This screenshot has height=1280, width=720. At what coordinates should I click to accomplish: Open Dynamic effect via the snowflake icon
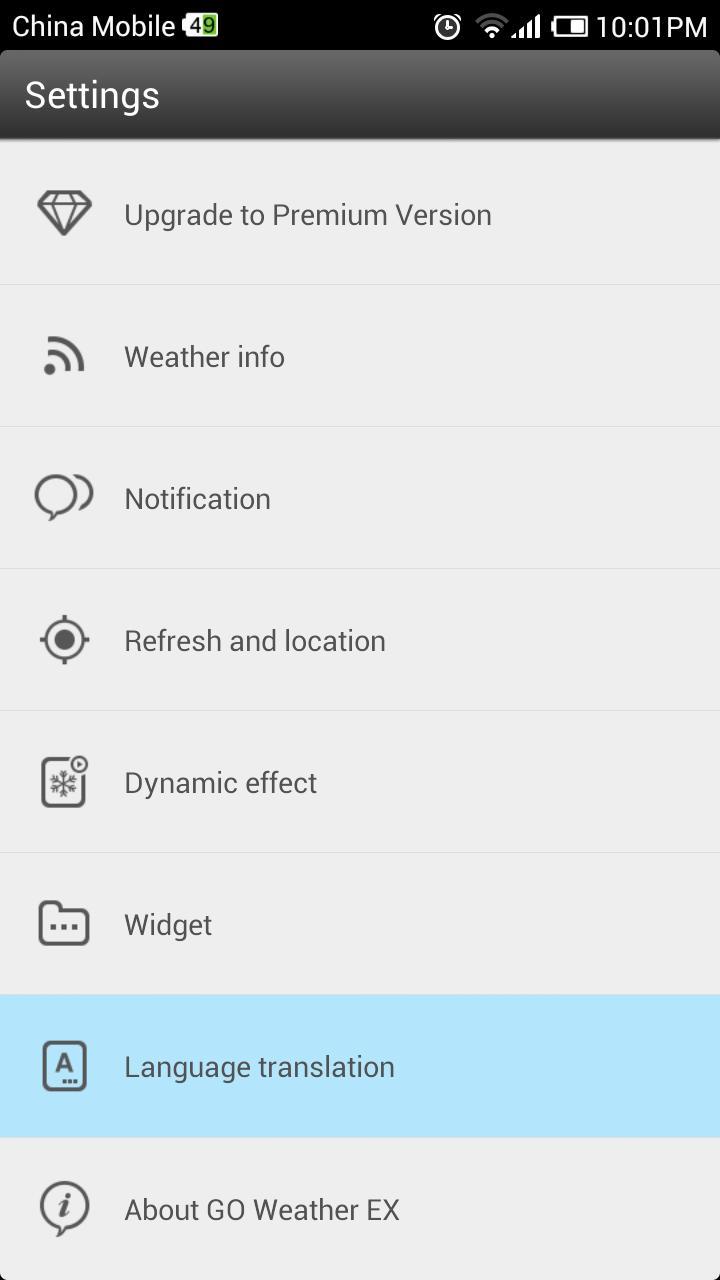(x=64, y=782)
